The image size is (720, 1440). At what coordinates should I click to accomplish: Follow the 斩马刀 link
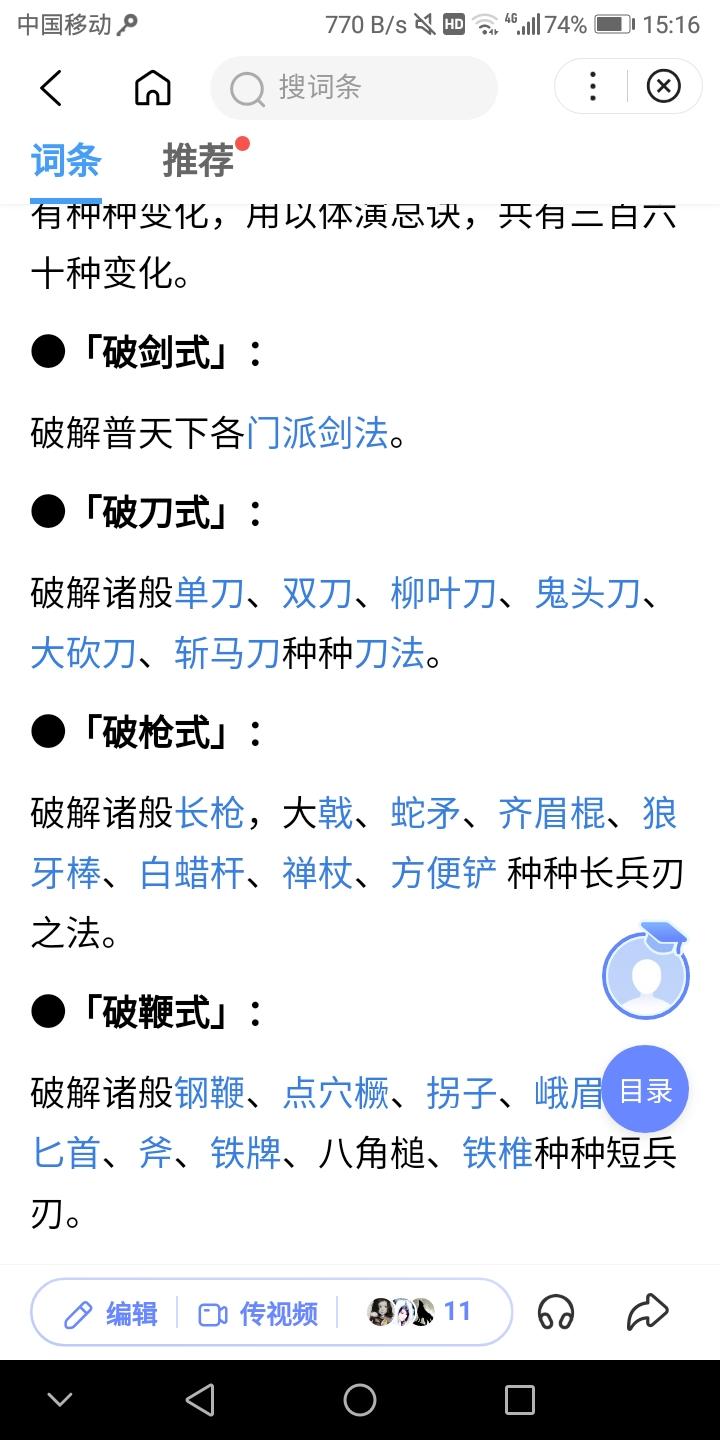[x=227, y=655]
